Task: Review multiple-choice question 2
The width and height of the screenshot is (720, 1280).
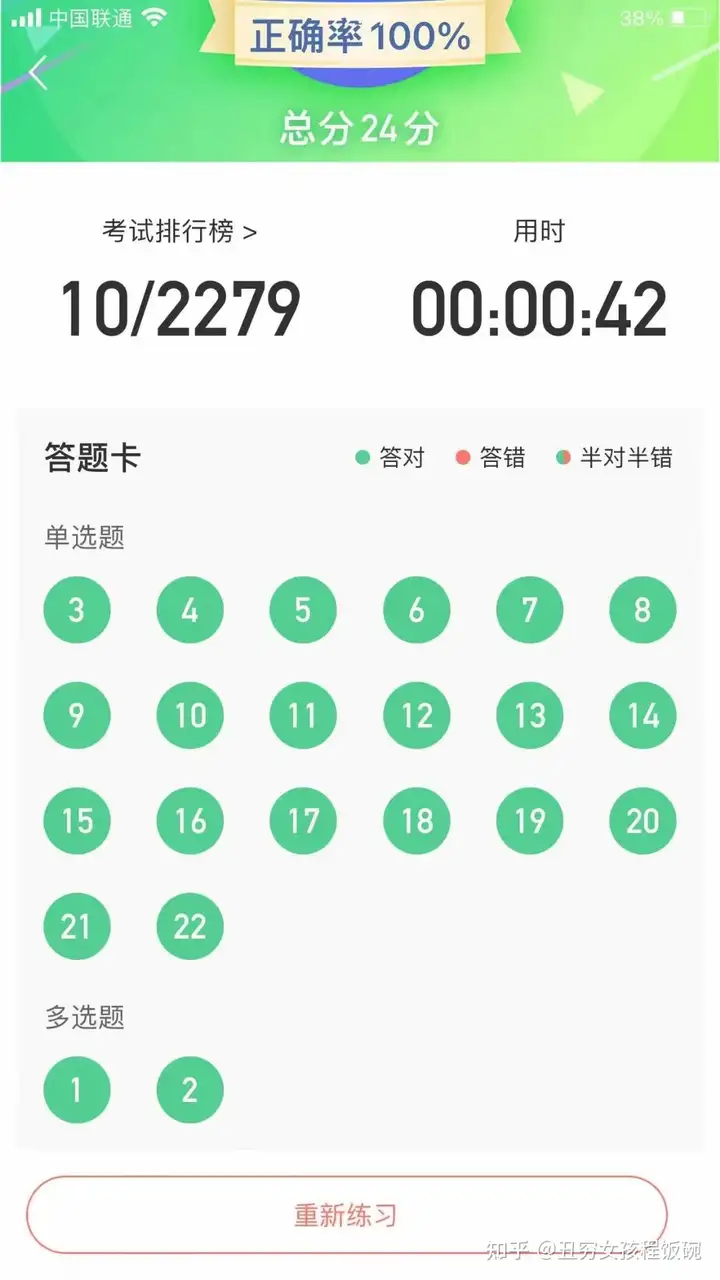Action: click(x=190, y=1090)
